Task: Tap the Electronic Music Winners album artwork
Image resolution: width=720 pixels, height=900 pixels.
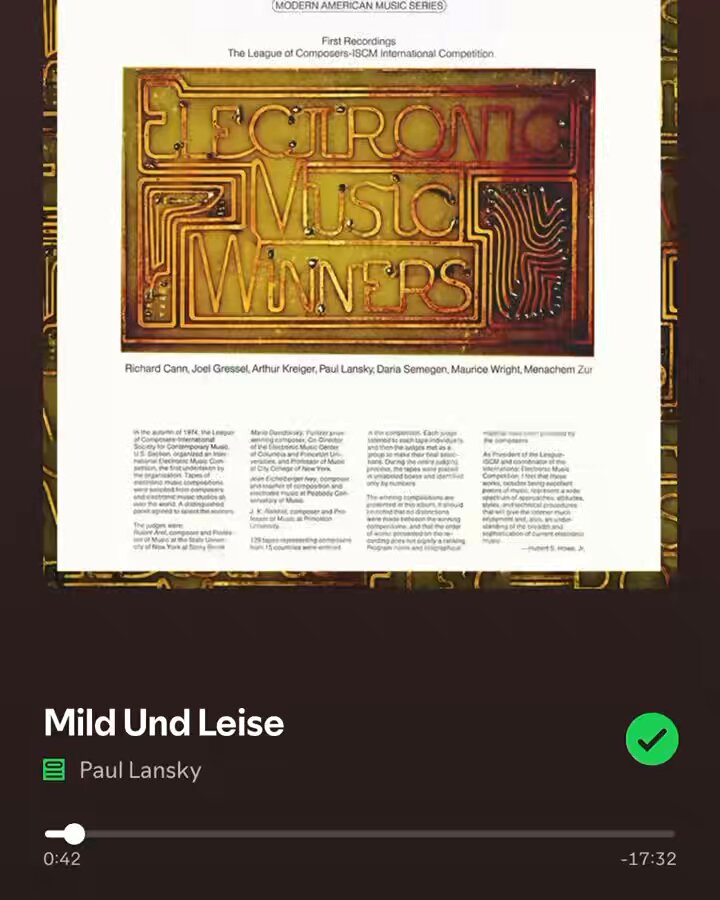Action: 360,294
